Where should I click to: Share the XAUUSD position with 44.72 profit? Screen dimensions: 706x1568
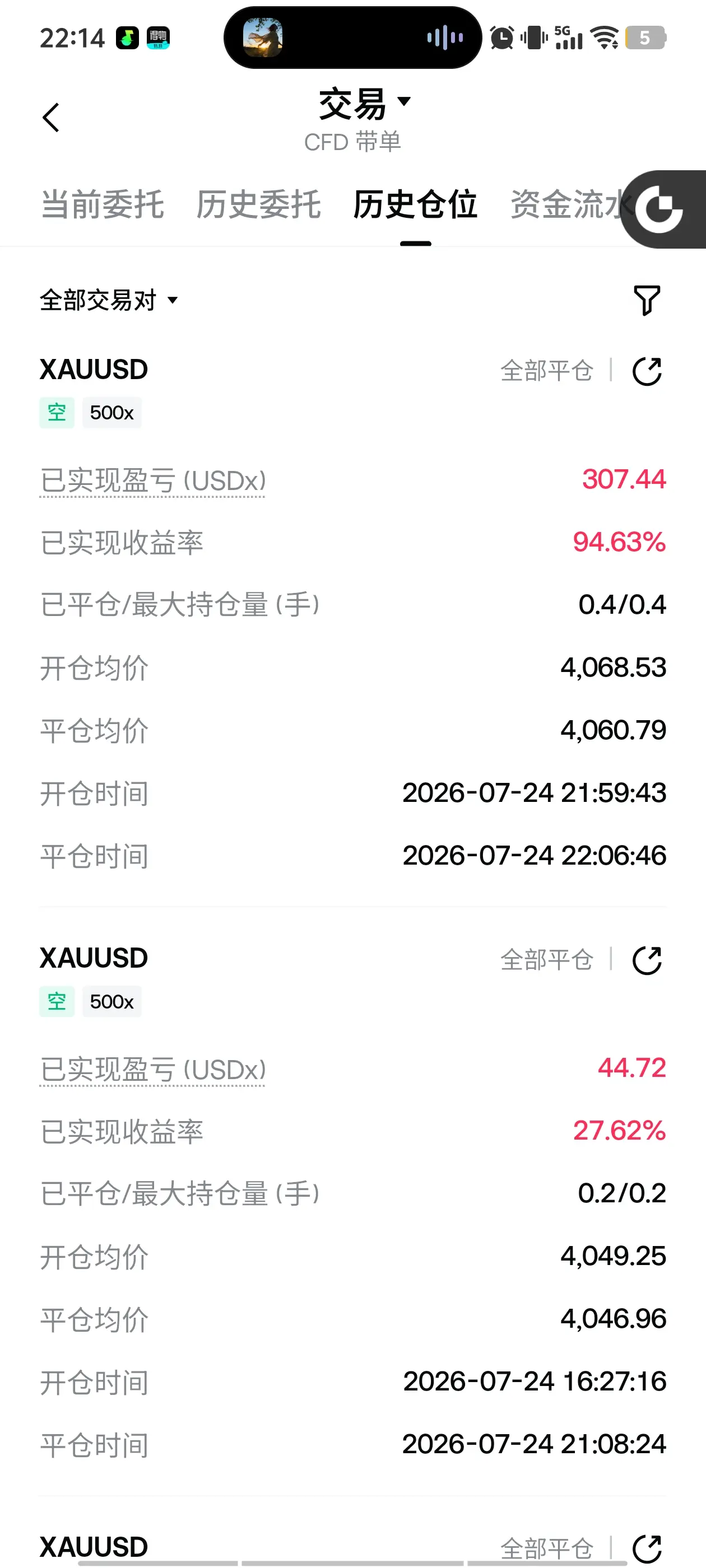pos(647,960)
